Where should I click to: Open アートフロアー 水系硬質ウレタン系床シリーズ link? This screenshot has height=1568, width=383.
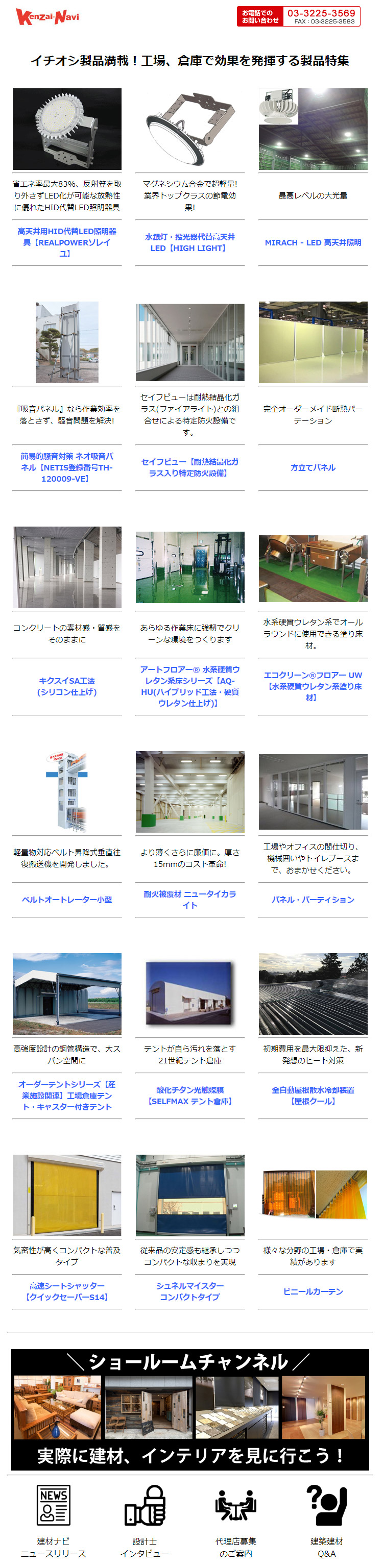pos(189,686)
